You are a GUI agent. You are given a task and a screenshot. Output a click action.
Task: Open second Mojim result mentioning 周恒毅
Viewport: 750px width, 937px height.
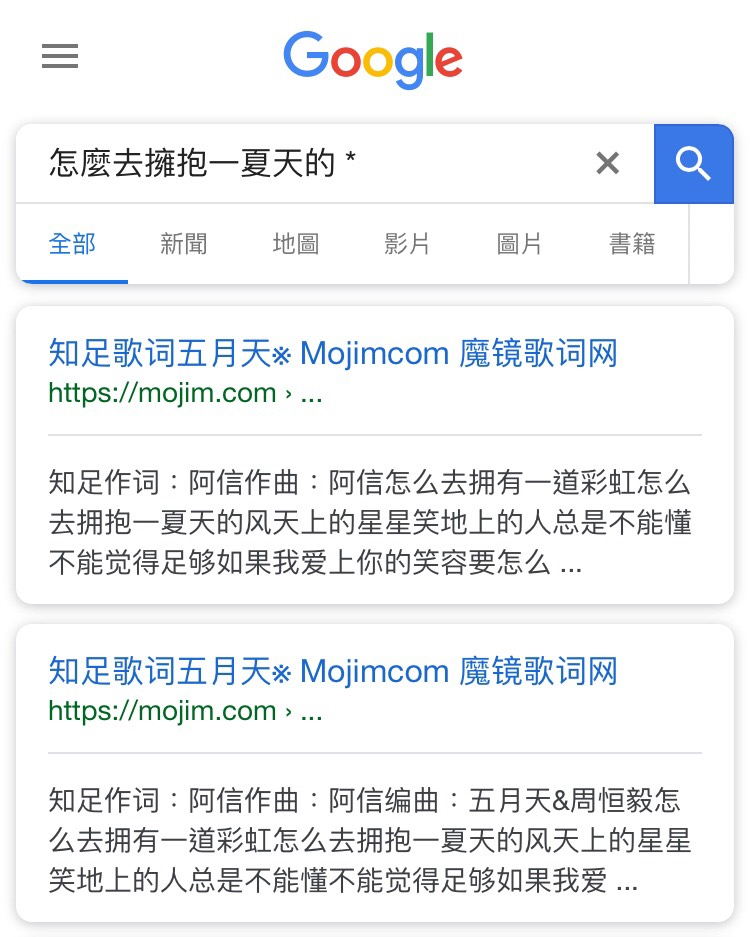[333, 671]
